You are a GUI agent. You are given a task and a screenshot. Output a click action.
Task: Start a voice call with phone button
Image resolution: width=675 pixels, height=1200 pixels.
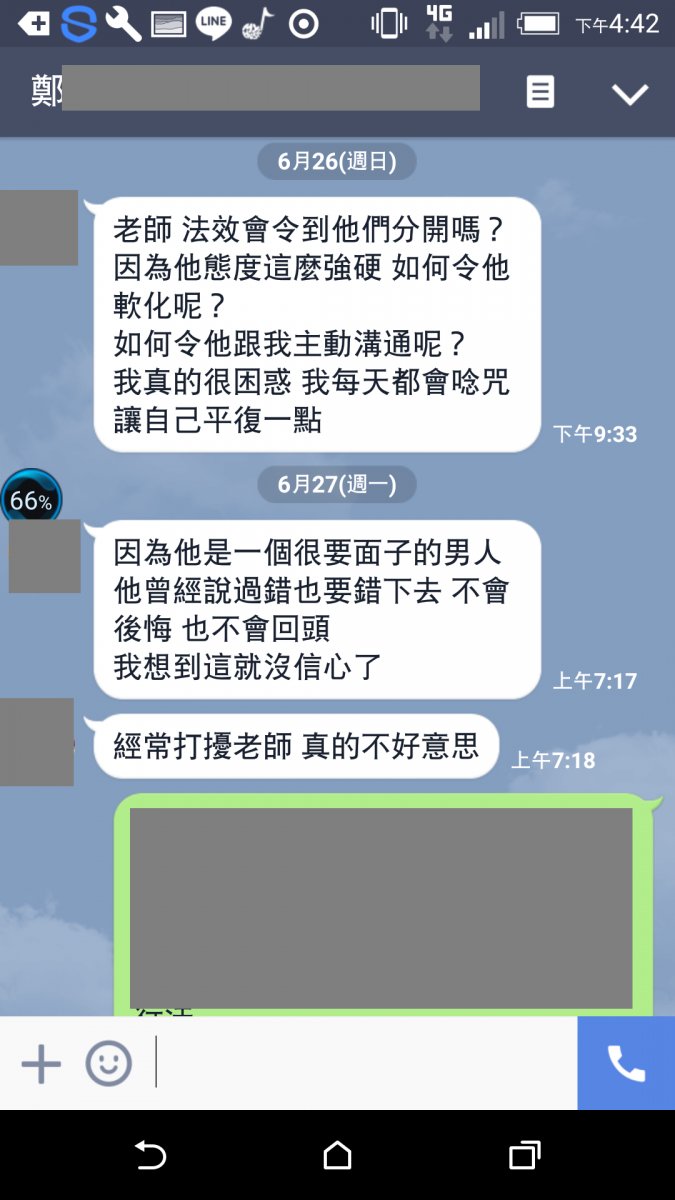[626, 1064]
